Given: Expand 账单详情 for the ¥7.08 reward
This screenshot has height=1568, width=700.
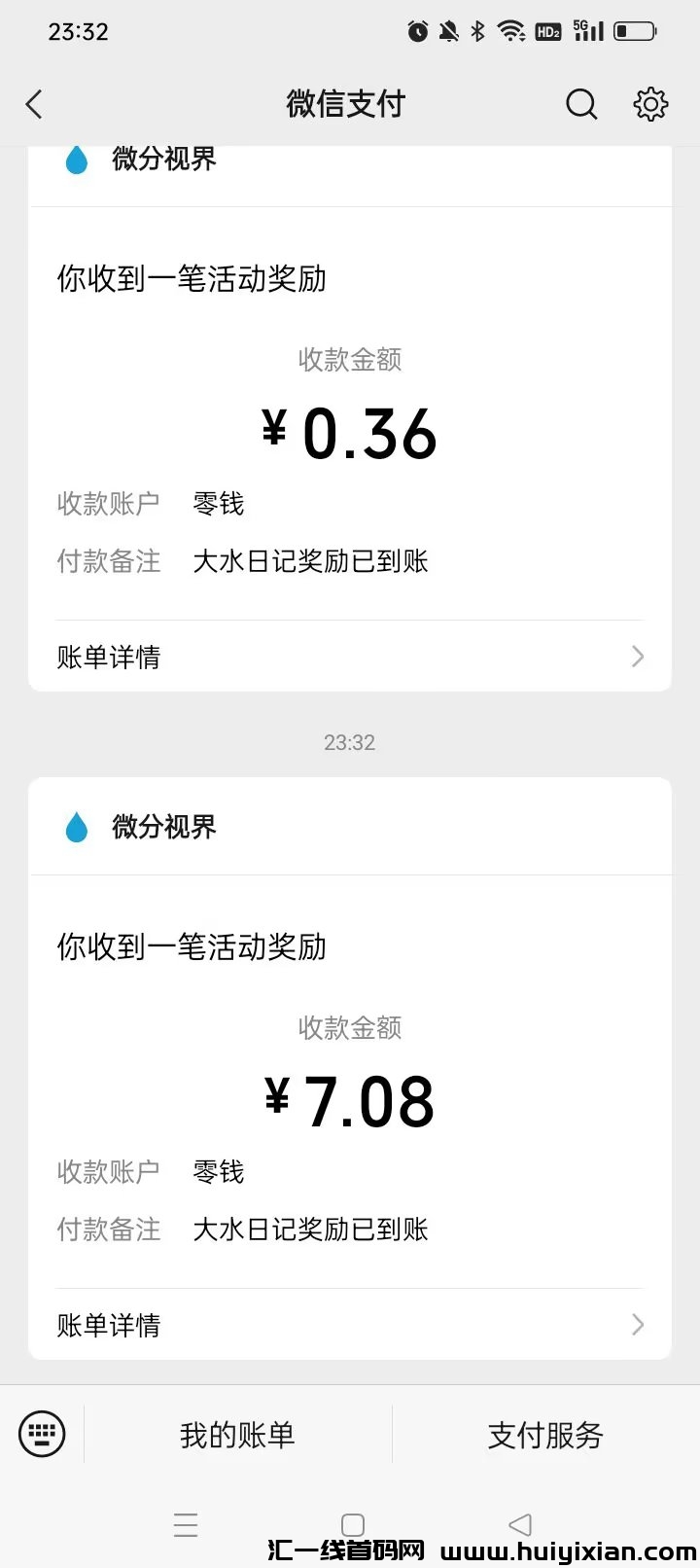Looking at the screenshot, I should pyautogui.click(x=108, y=1325).
